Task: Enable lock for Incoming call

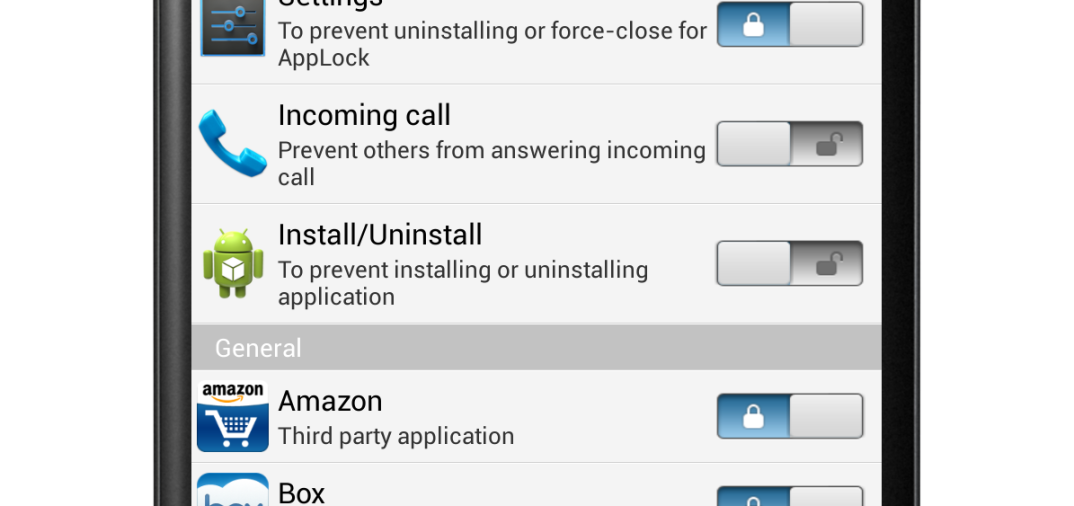Action: coord(789,144)
